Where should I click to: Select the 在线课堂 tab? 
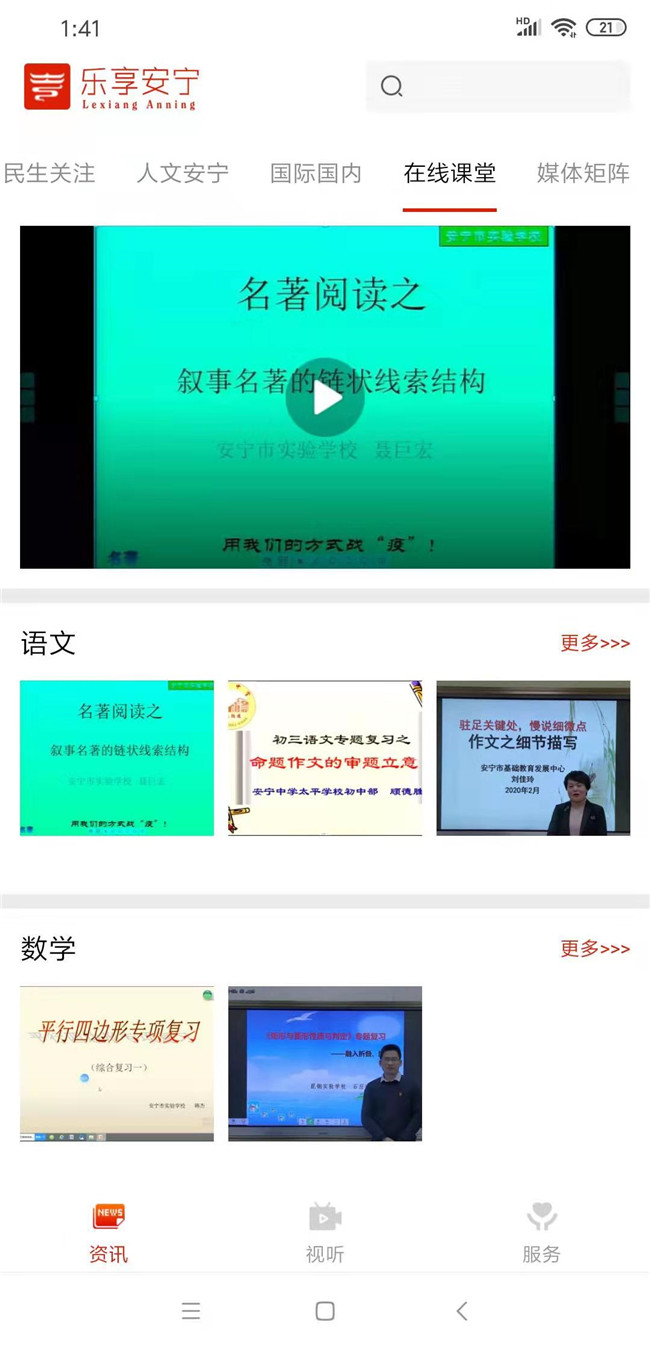[450, 173]
